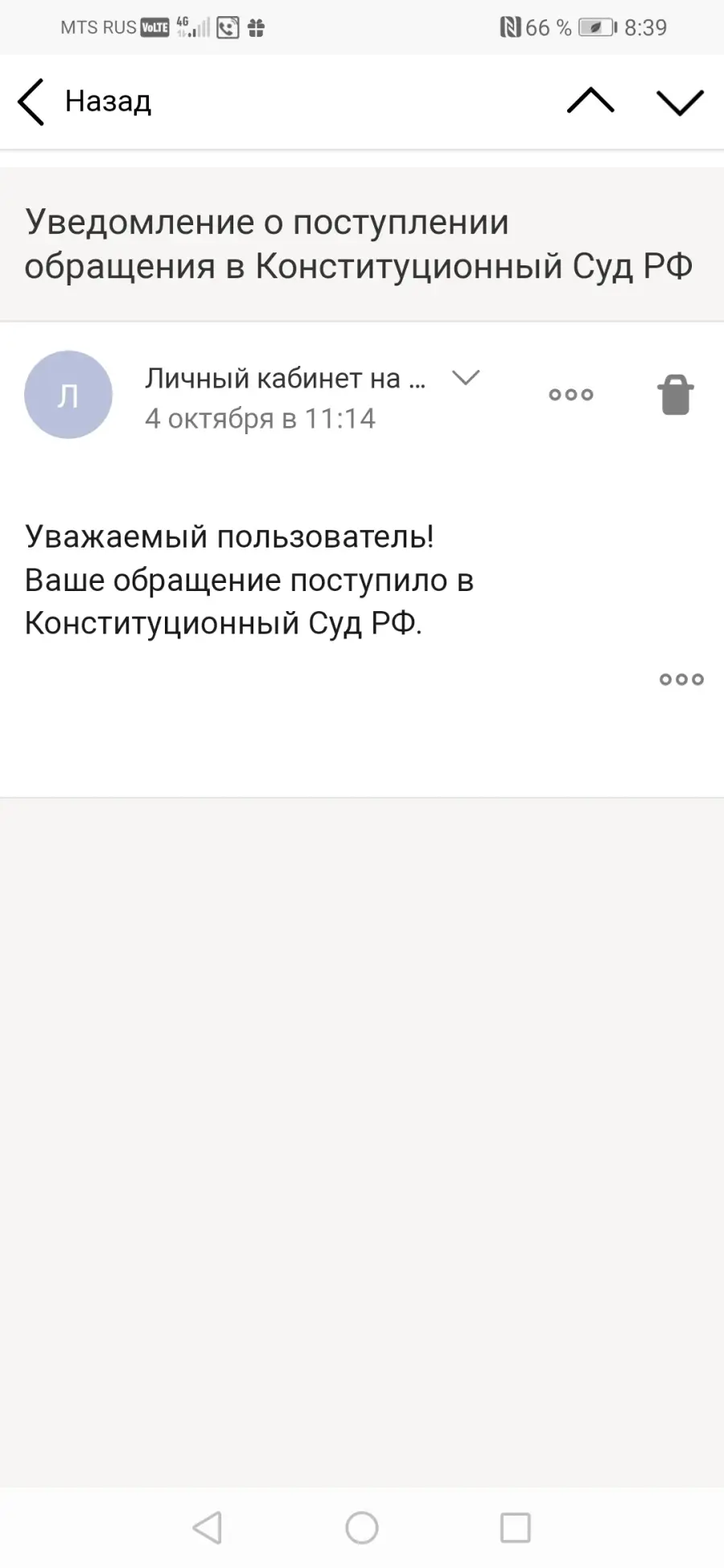Open the sender avatar with letter Л
The height and width of the screenshot is (1568, 724).
click(68, 395)
